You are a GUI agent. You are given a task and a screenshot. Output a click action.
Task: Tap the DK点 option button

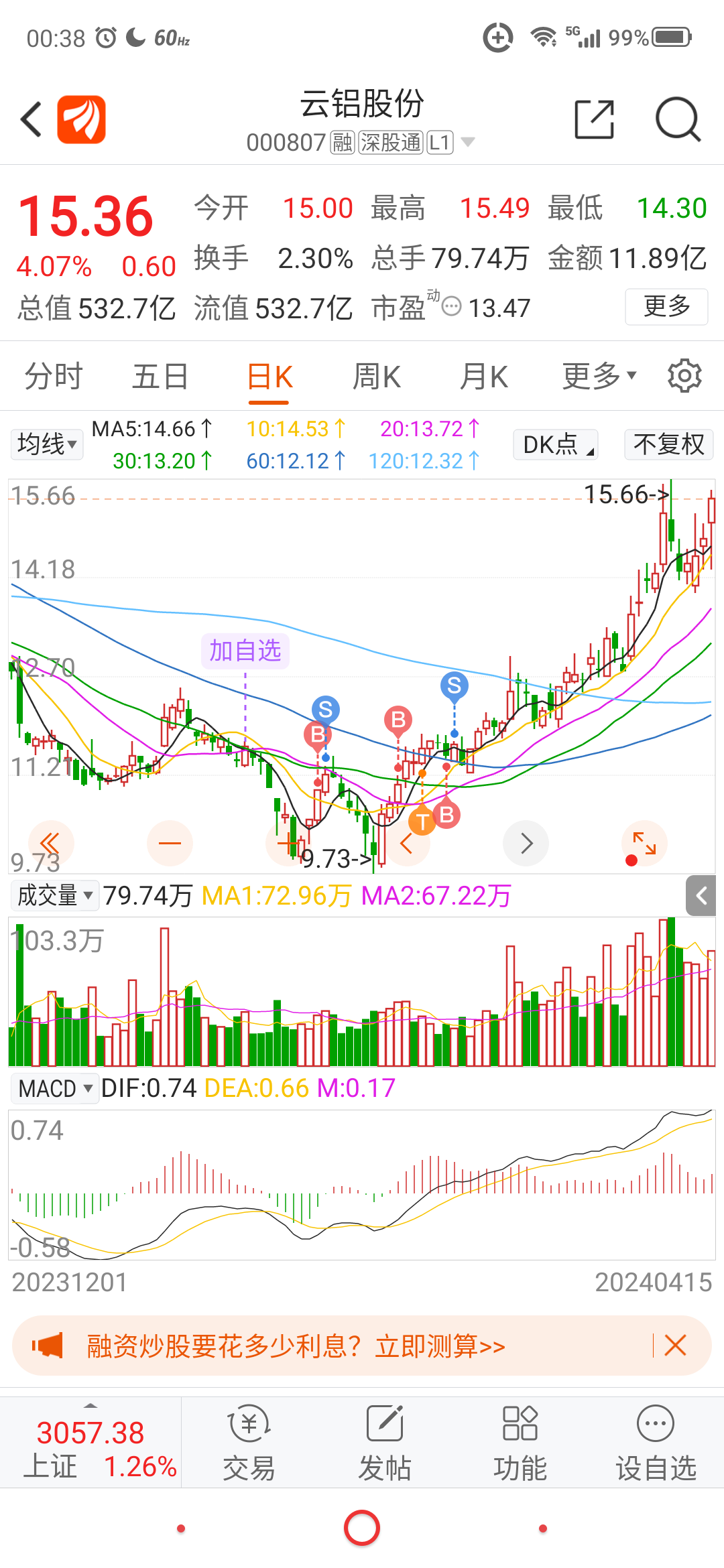coord(556,444)
